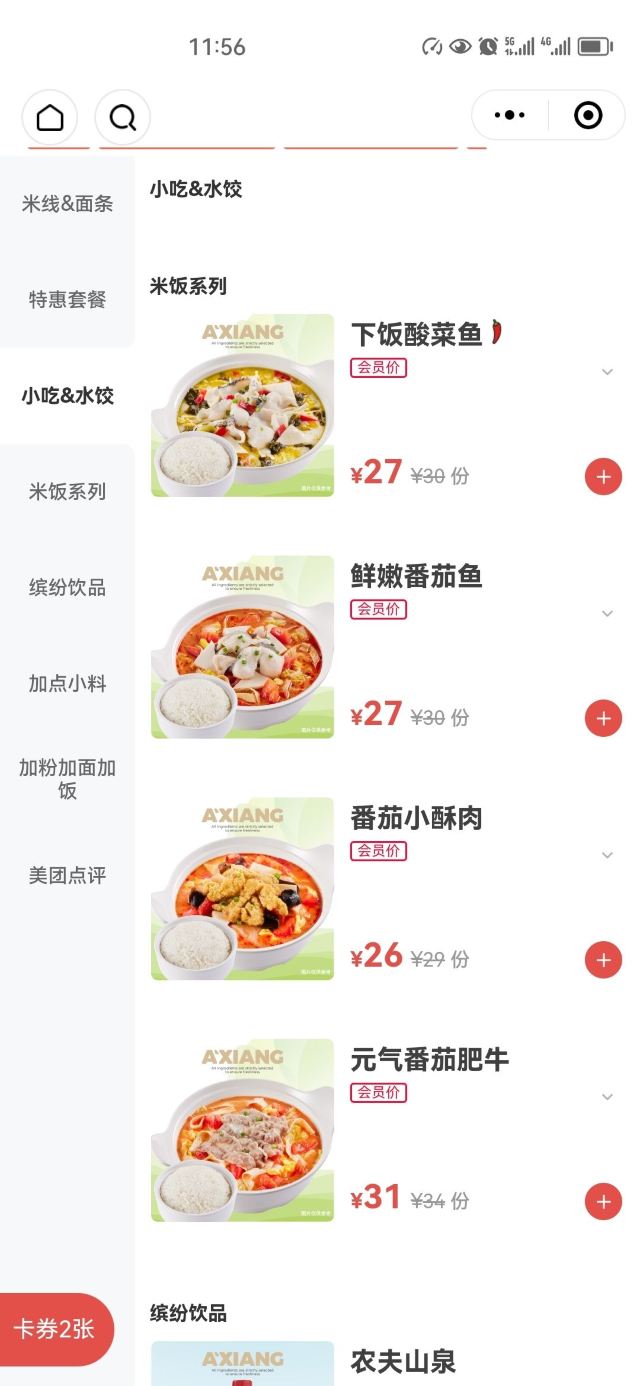Select the 特惠套餐 category
This screenshot has height=1386, width=640.
tap(67, 300)
